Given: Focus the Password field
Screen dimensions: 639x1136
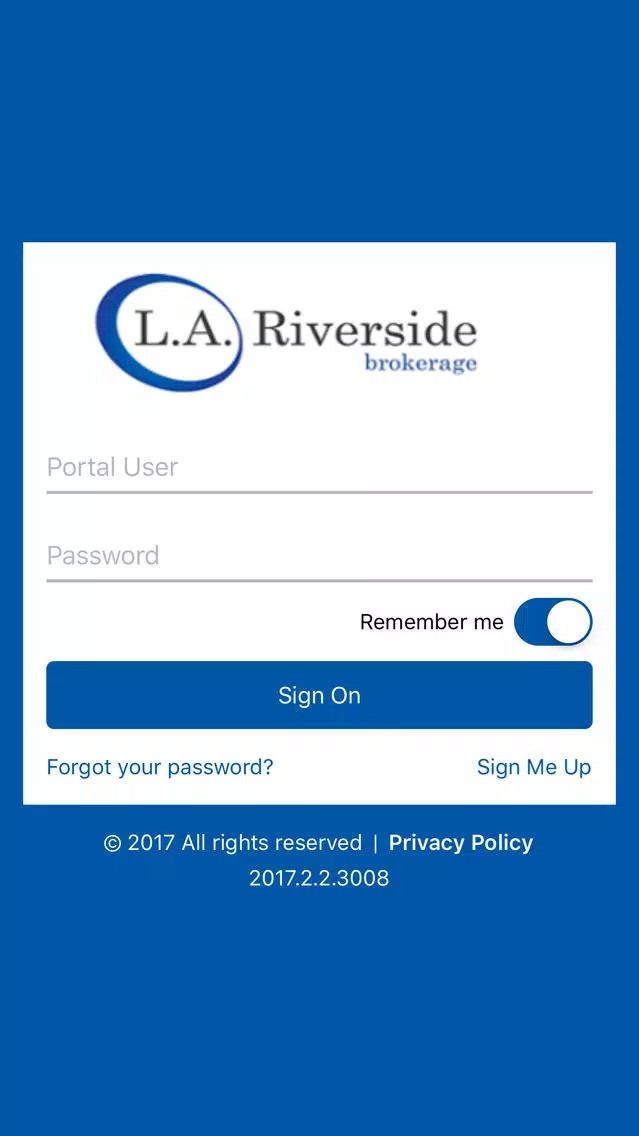Looking at the screenshot, I should coord(320,556).
